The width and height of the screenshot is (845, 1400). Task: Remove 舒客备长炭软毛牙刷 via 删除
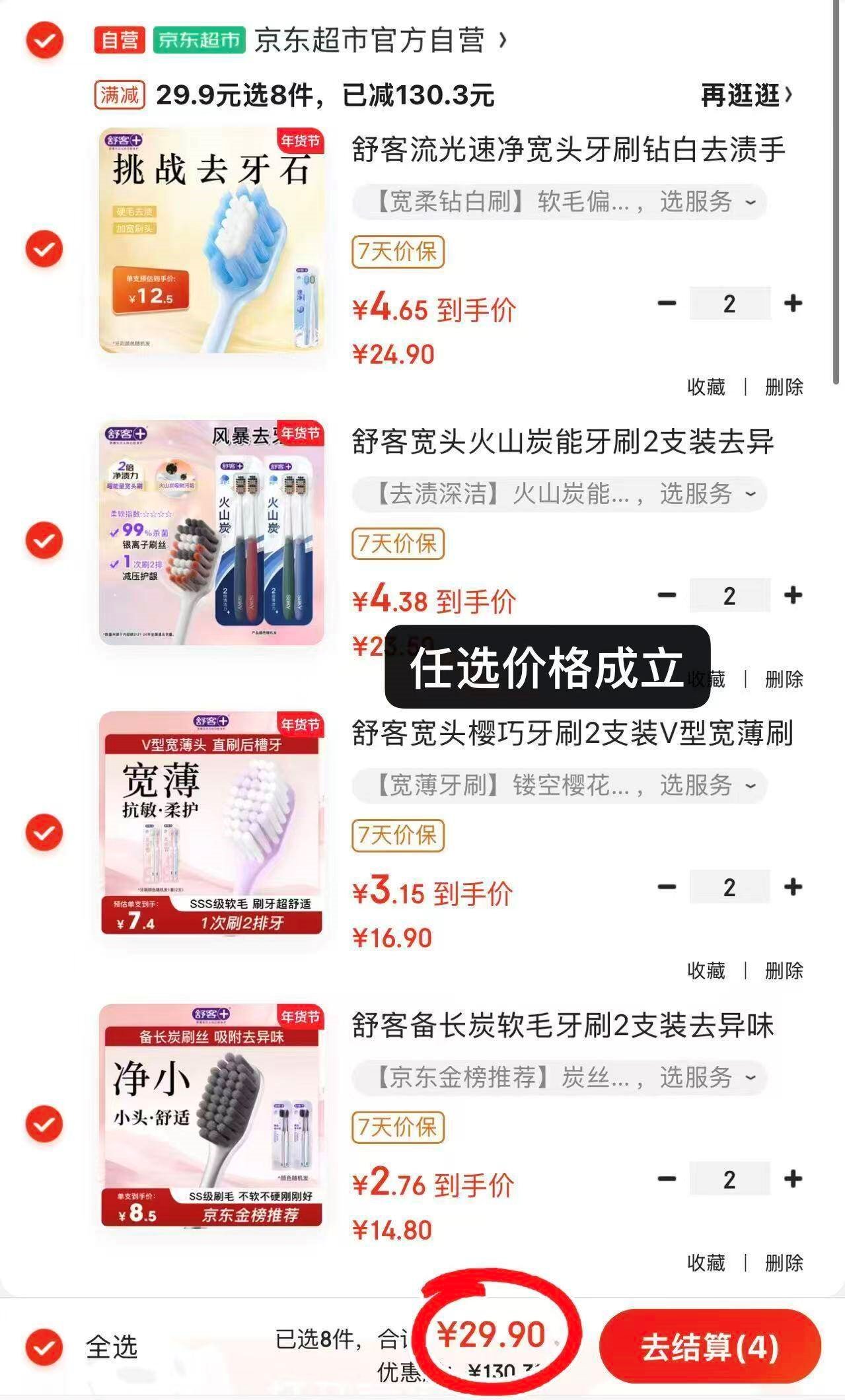point(784,1263)
